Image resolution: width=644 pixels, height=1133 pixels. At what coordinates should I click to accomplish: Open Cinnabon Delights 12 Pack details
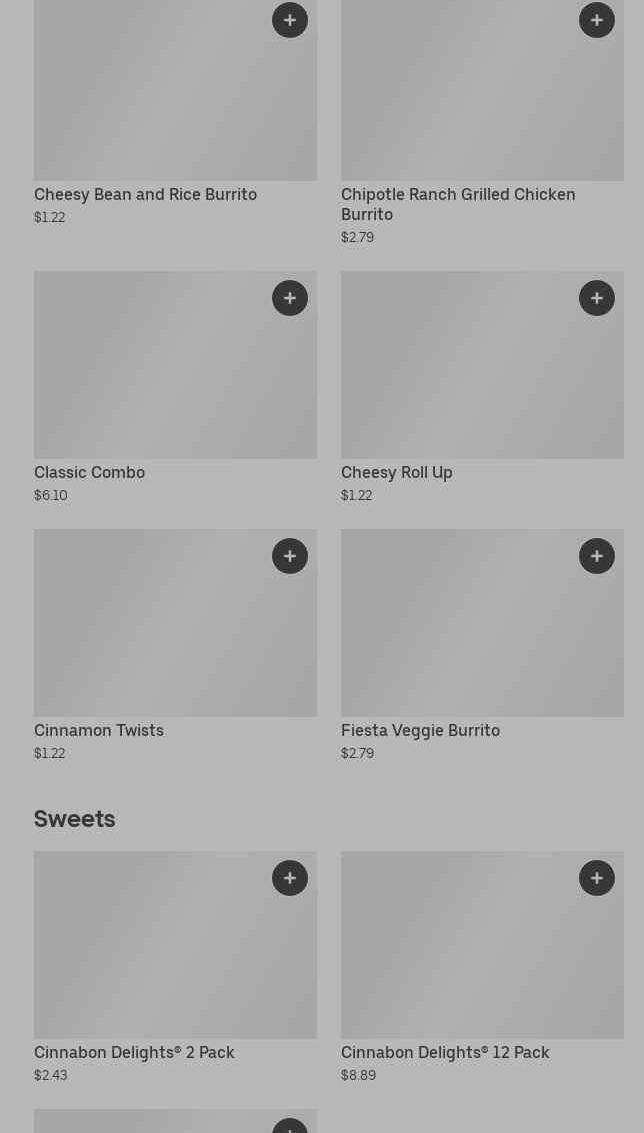482,967
